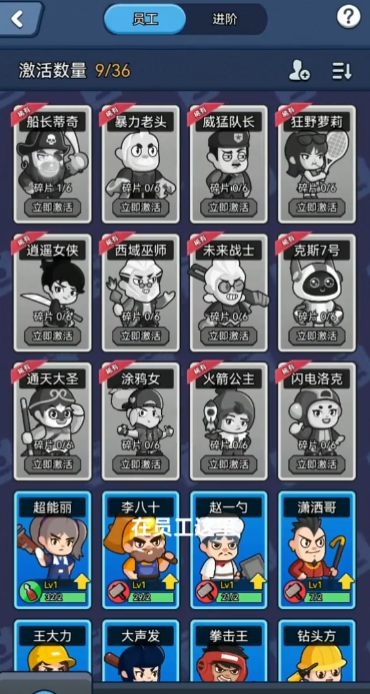Open the sort order icon
The height and width of the screenshot is (694, 370).
point(342,71)
